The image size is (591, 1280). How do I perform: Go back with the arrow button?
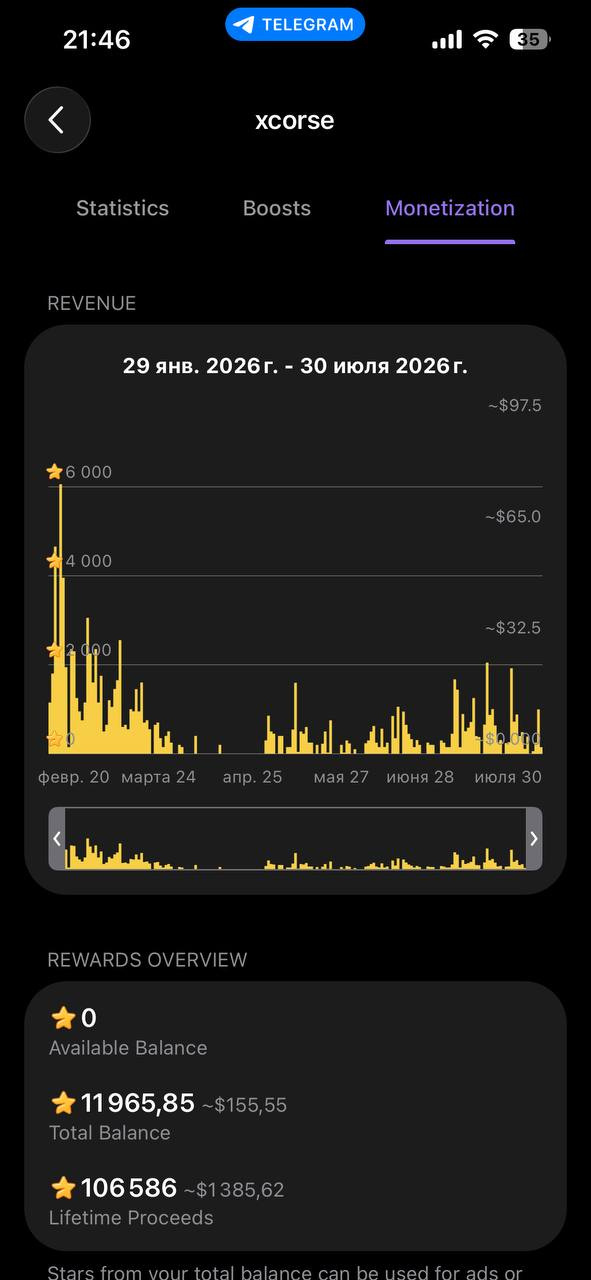(x=57, y=121)
